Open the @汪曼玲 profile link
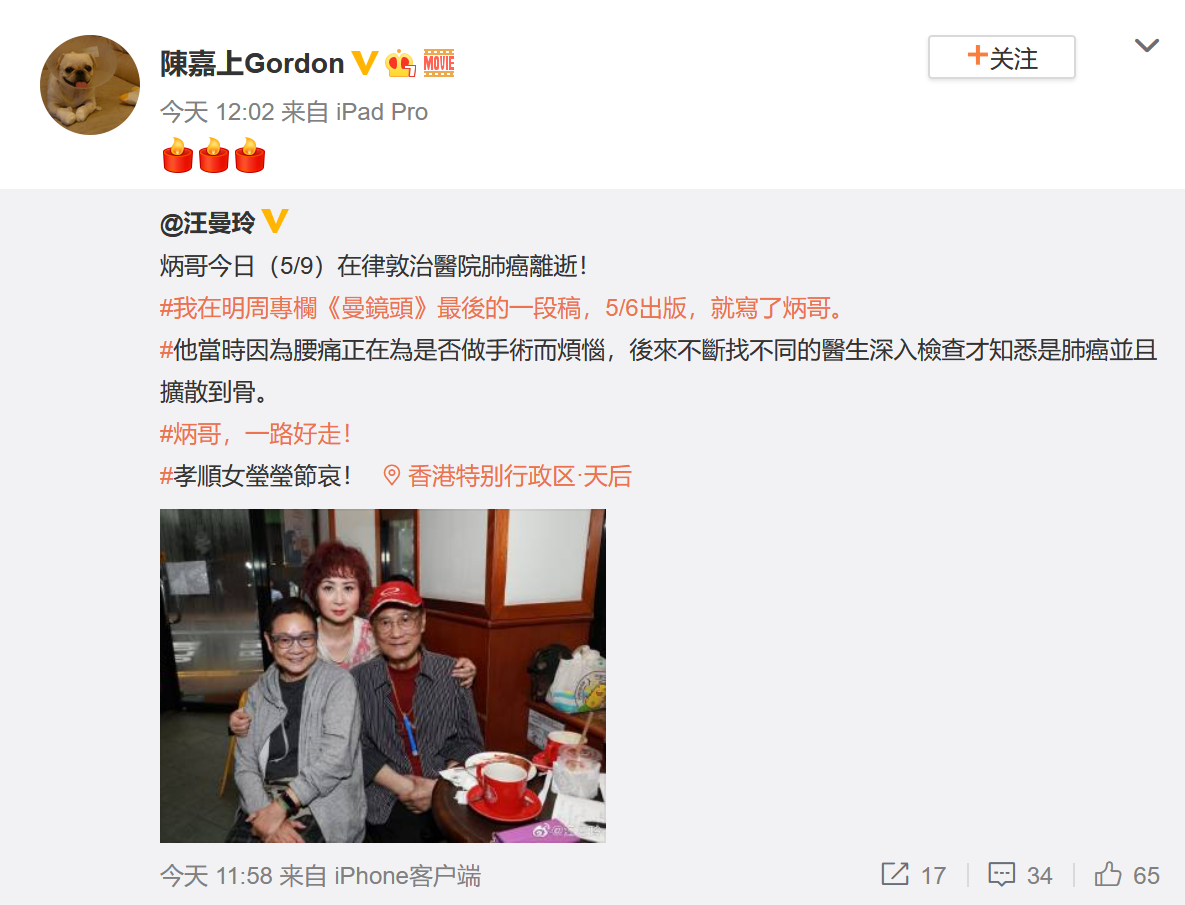This screenshot has height=905, width=1185. [208, 223]
